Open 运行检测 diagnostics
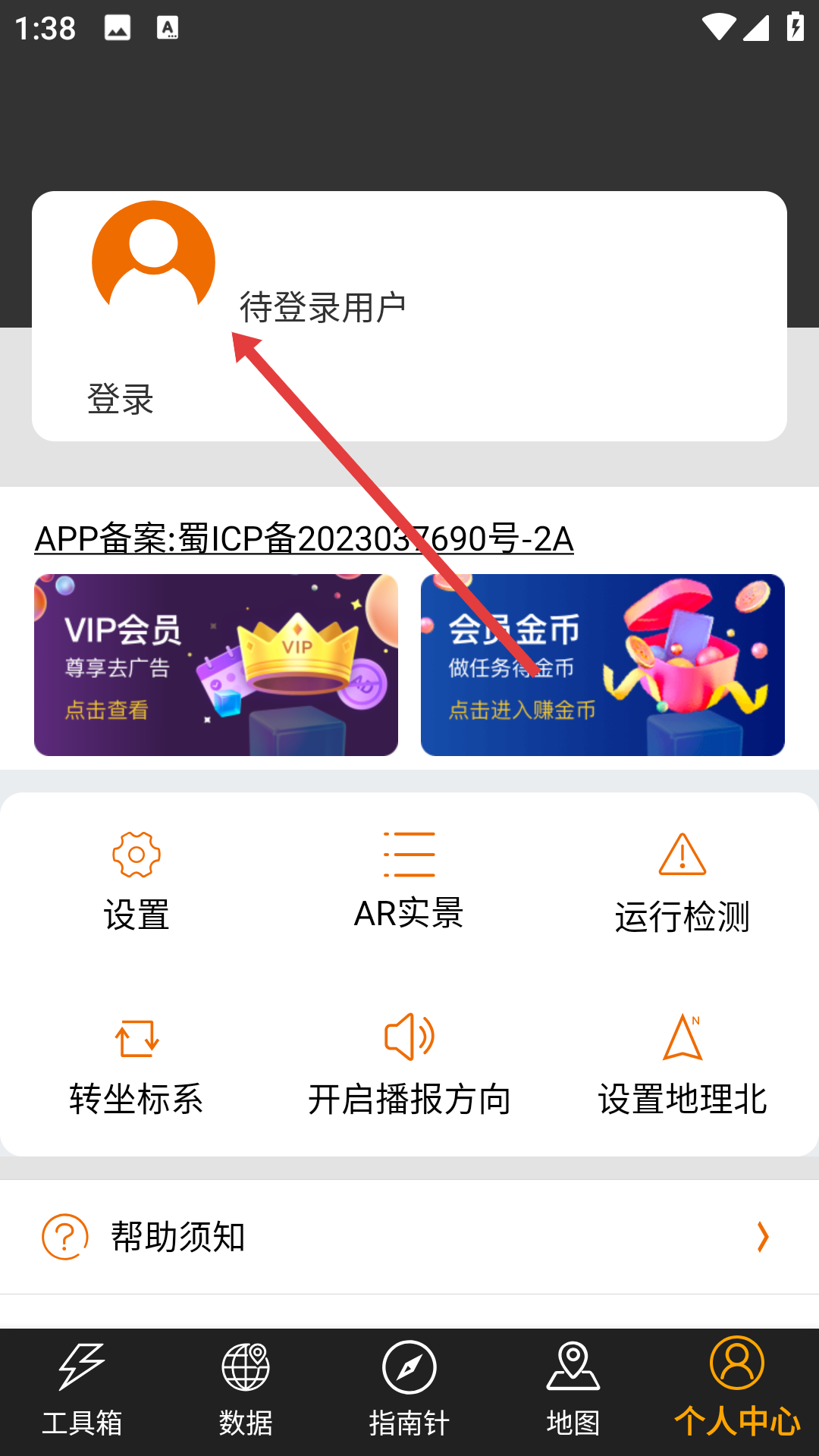 tap(682, 883)
